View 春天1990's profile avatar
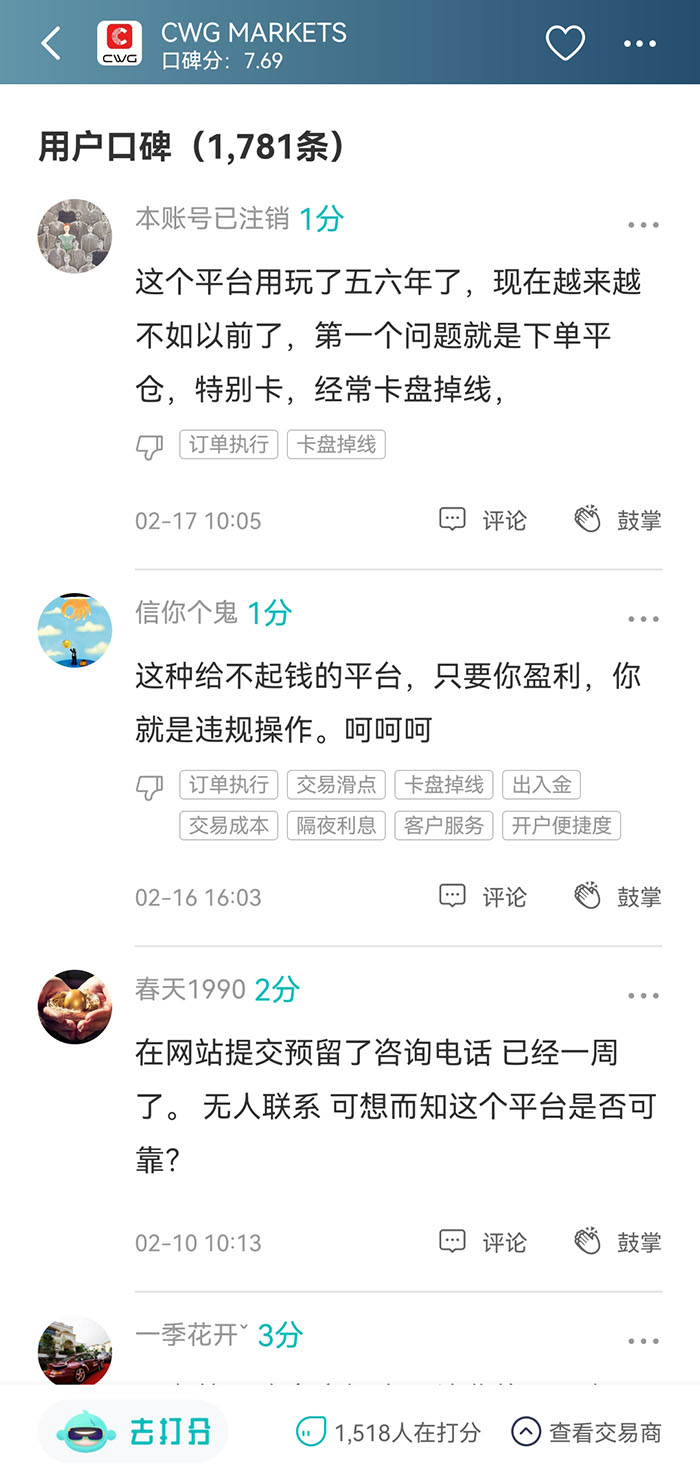Image resolution: width=700 pixels, height=1478 pixels. point(75,1006)
